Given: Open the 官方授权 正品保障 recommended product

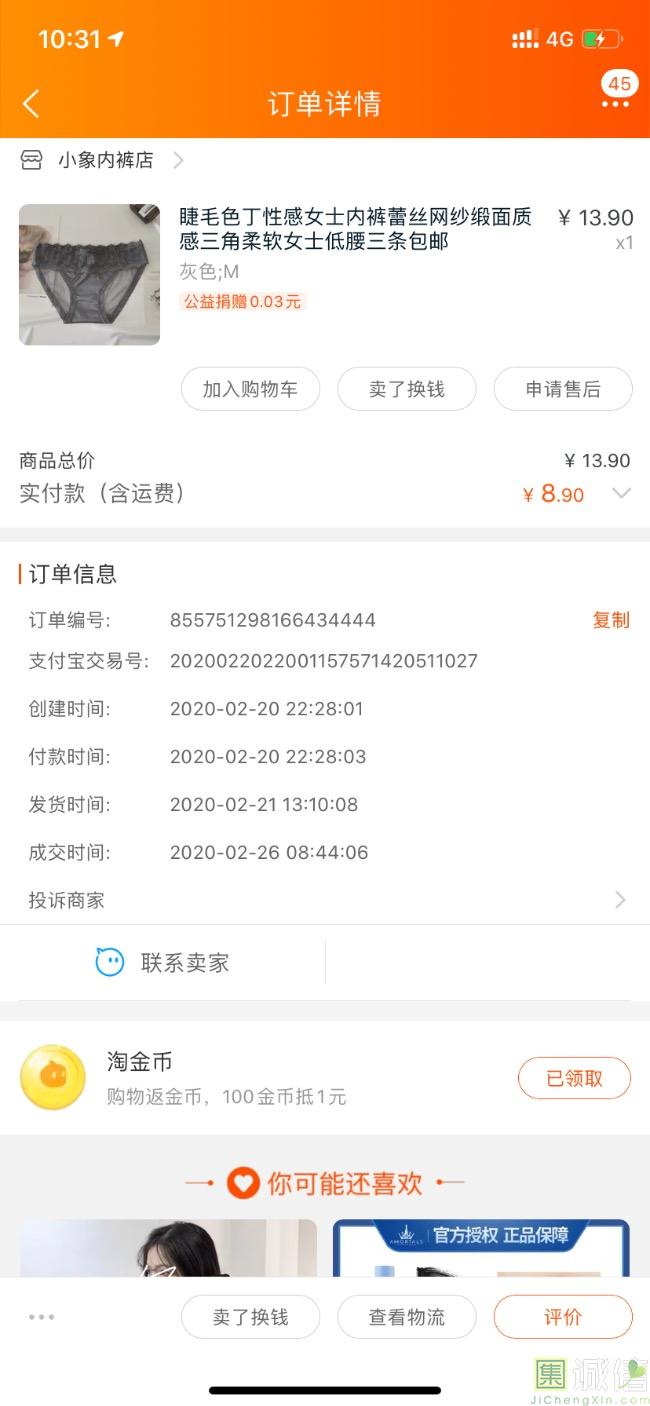Looking at the screenshot, I should [481, 1247].
